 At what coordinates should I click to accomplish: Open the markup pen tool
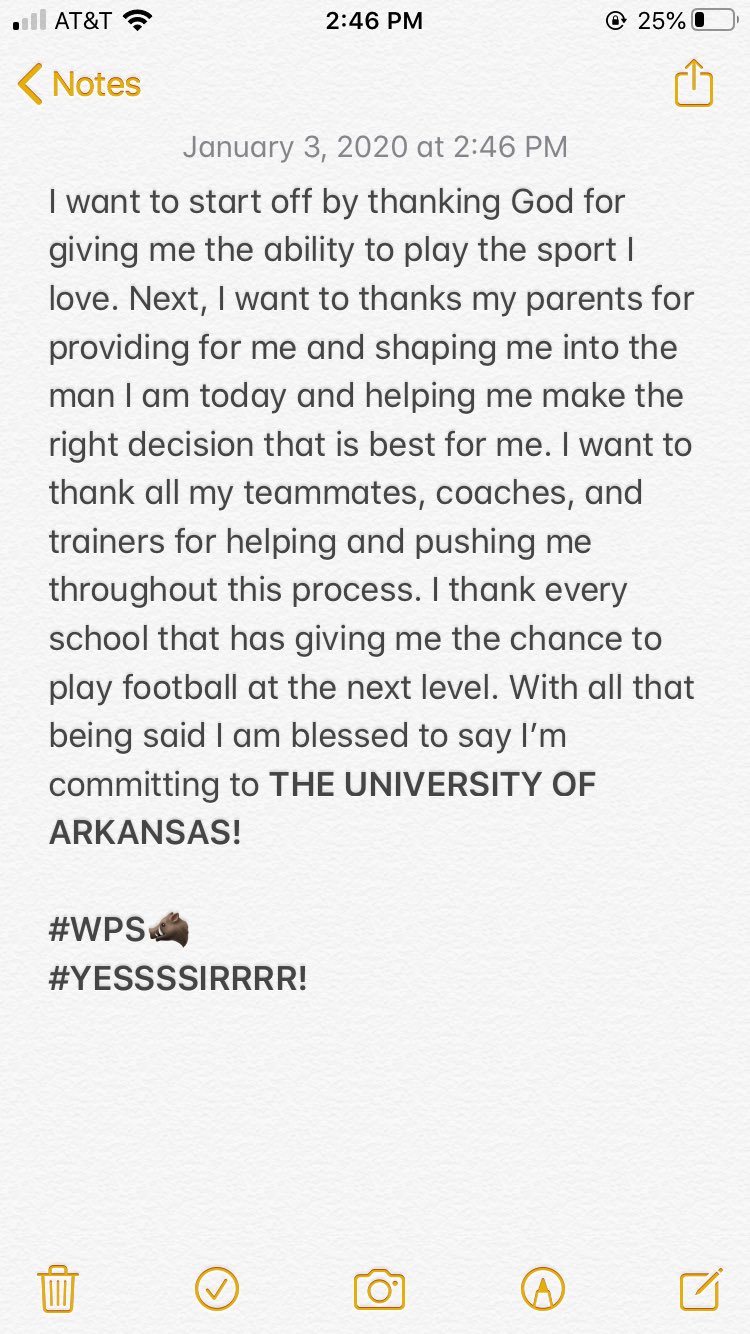[542, 1289]
